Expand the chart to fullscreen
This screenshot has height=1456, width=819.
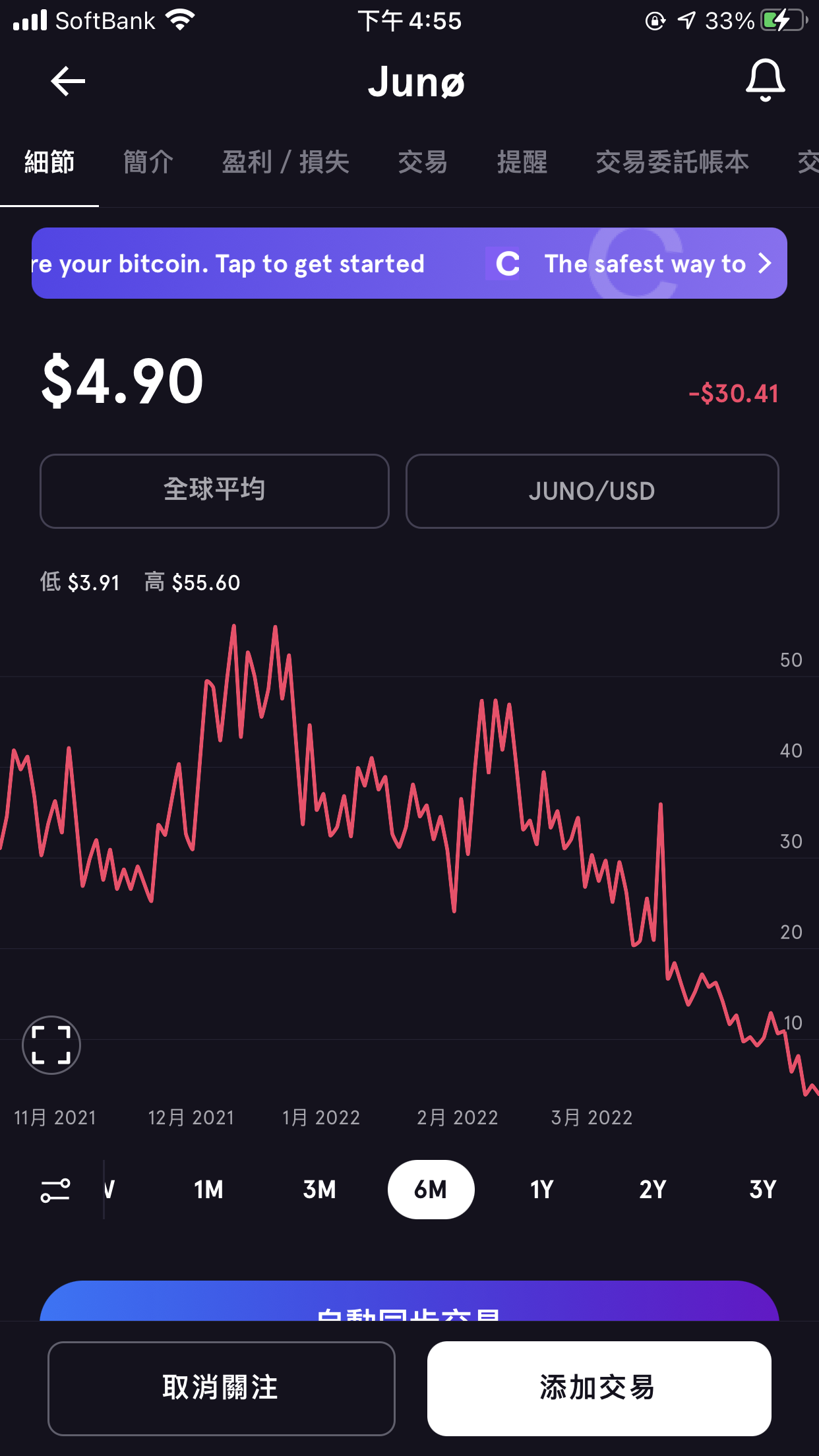pos(51,1045)
